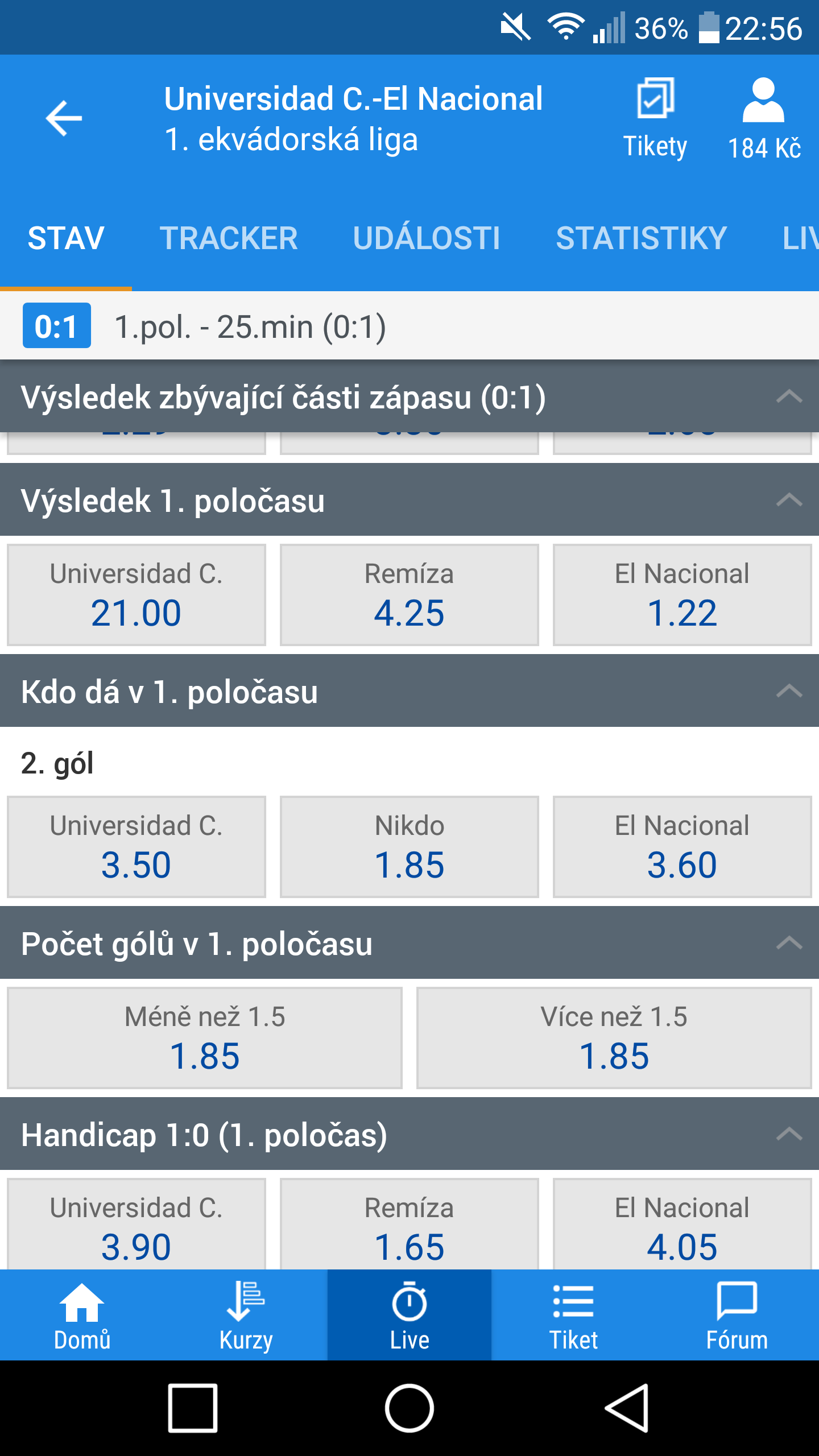Select Více než 1.5 odds
The height and width of the screenshot is (1456, 819).
(614, 1038)
